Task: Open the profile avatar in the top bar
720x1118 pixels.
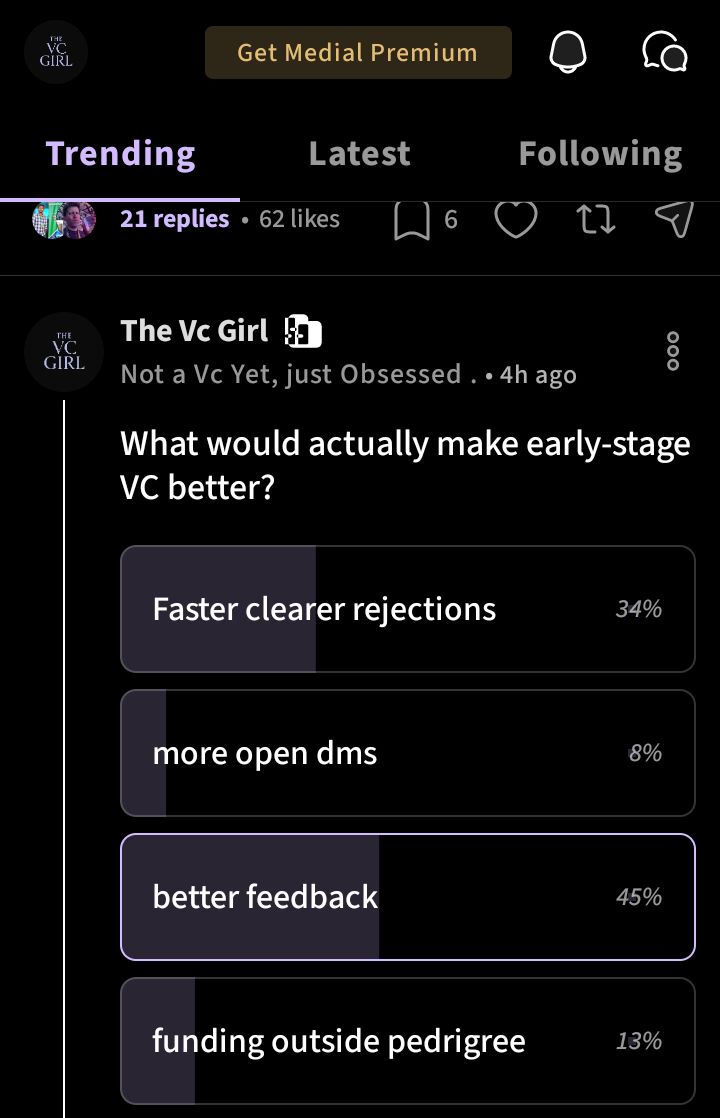Action: 56,52
